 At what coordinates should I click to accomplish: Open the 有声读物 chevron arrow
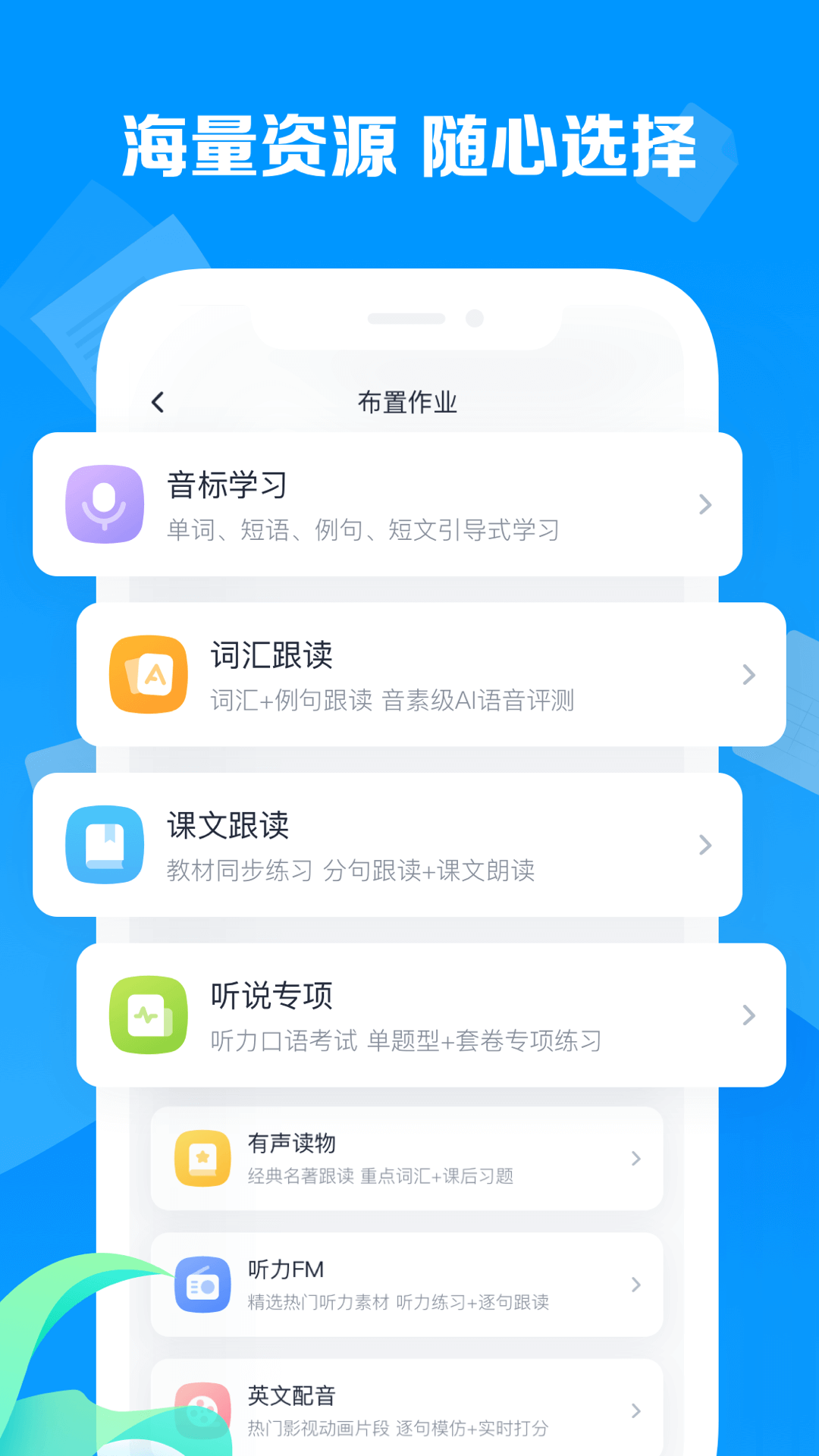pos(636,1158)
